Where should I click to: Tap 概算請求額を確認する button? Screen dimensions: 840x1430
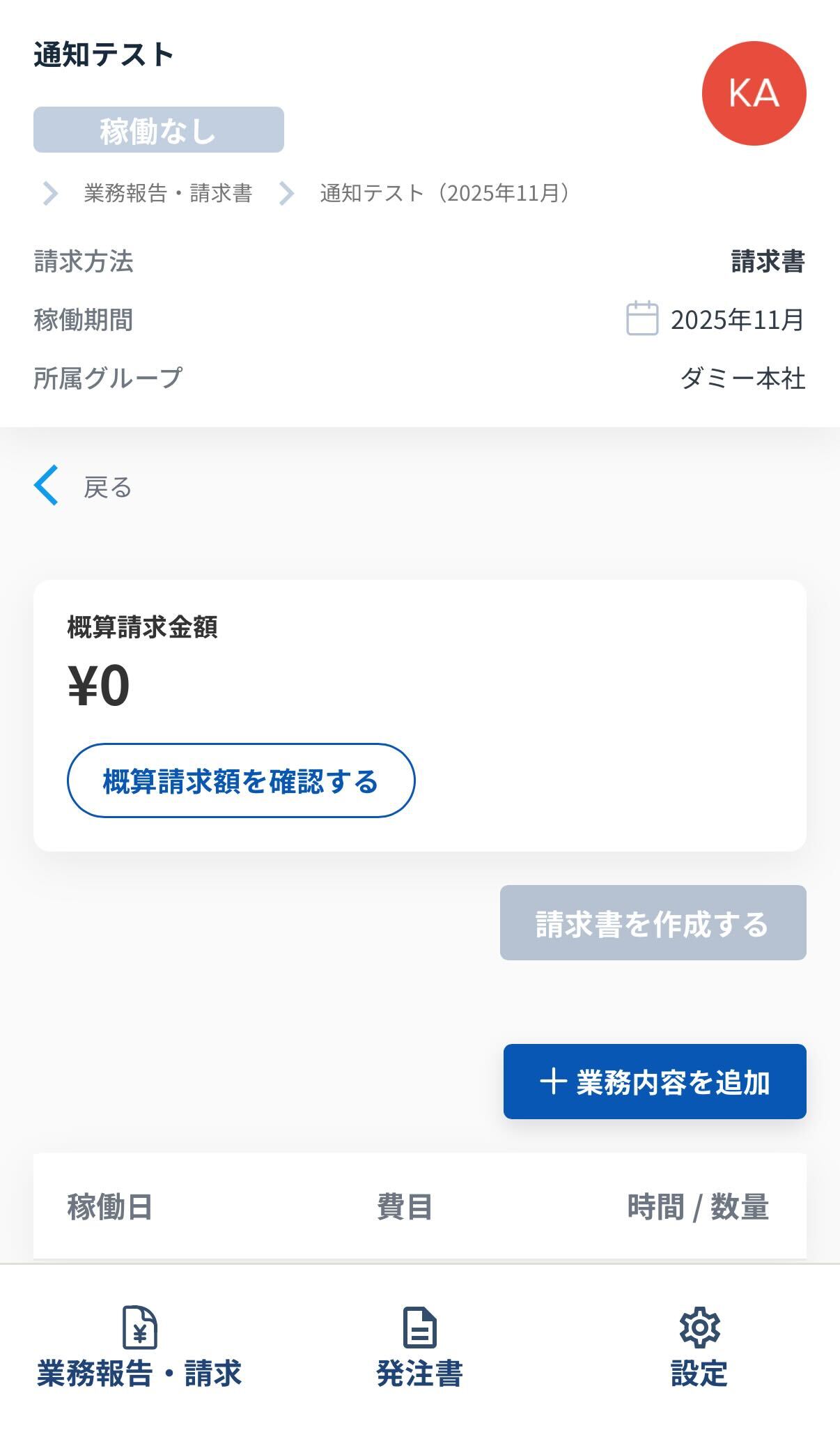point(241,781)
